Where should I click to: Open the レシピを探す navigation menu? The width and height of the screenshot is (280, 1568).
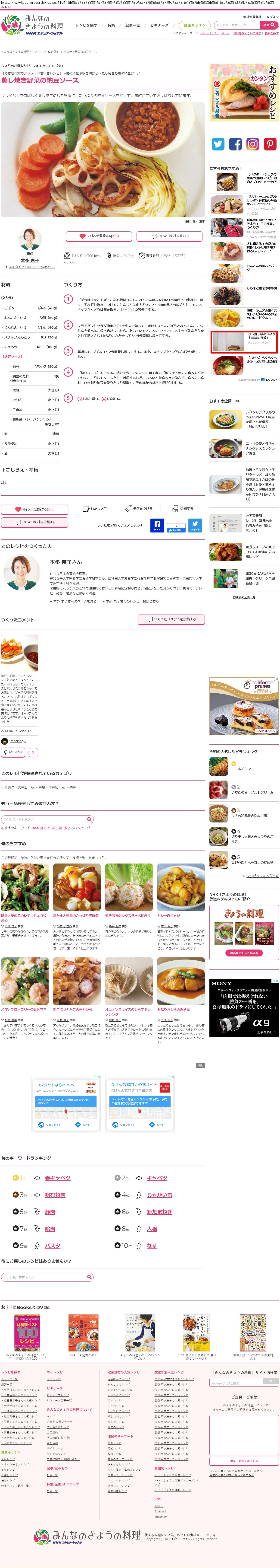click(x=86, y=25)
